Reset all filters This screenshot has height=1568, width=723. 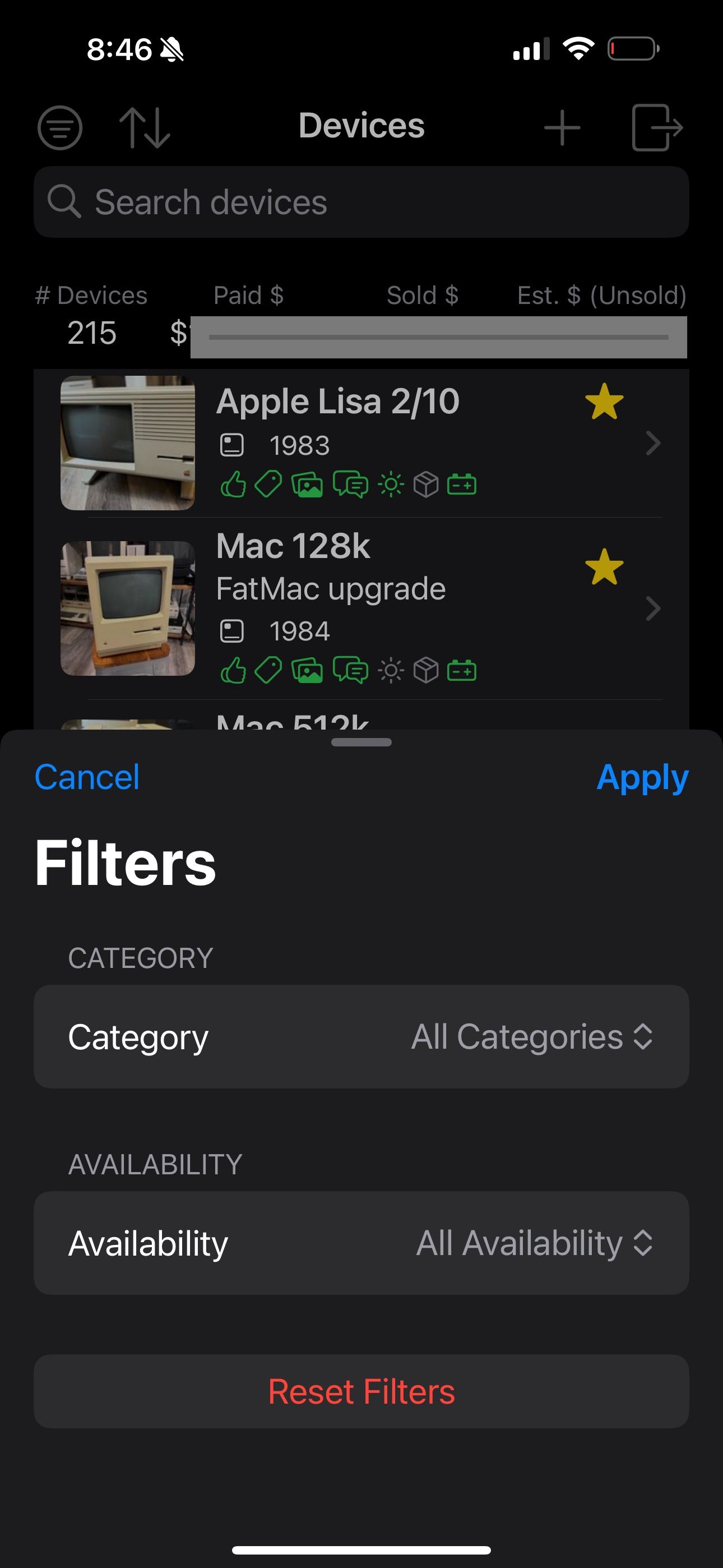pyautogui.click(x=361, y=1391)
